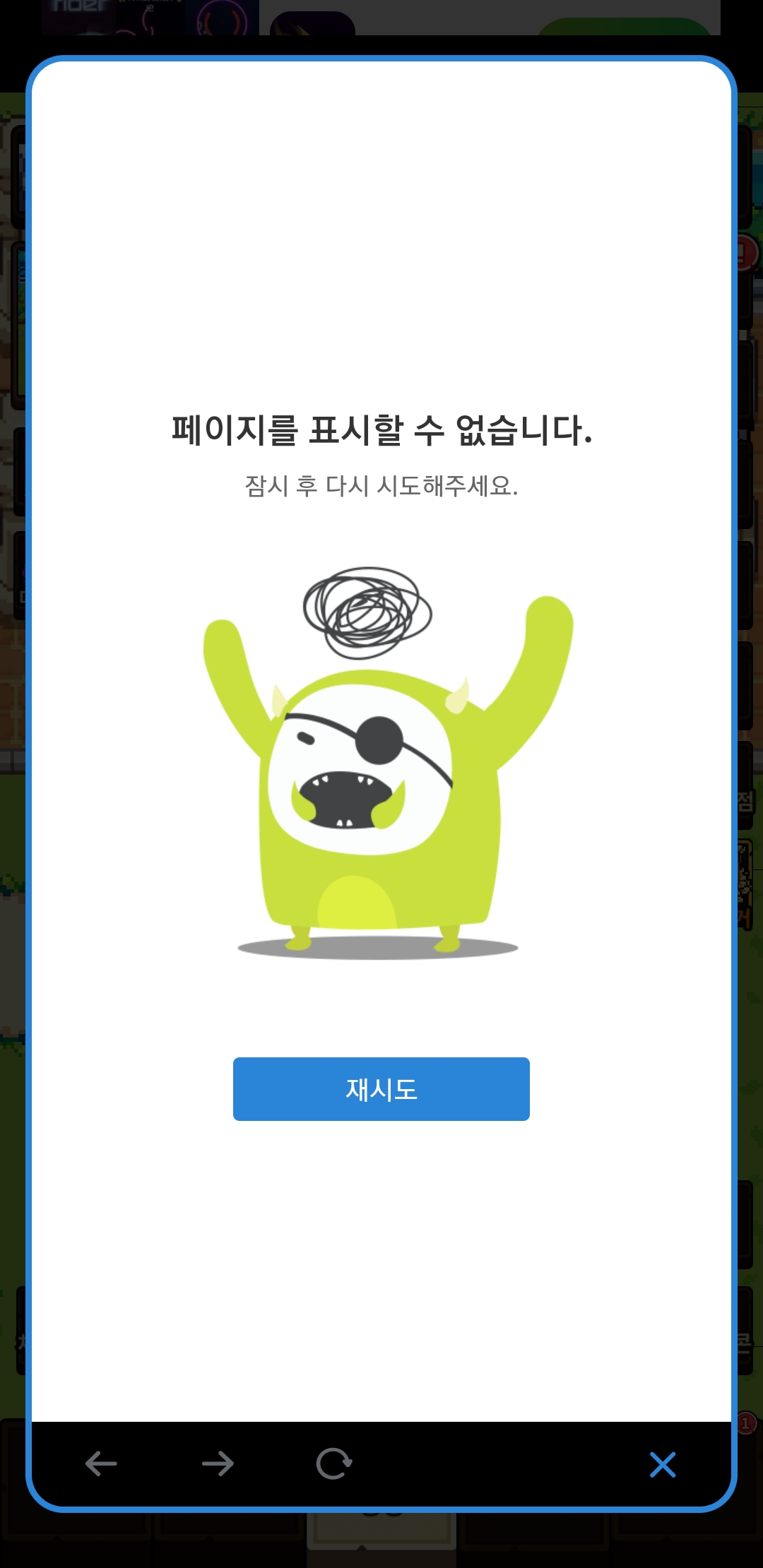Close the in-app browser window

click(x=662, y=1464)
